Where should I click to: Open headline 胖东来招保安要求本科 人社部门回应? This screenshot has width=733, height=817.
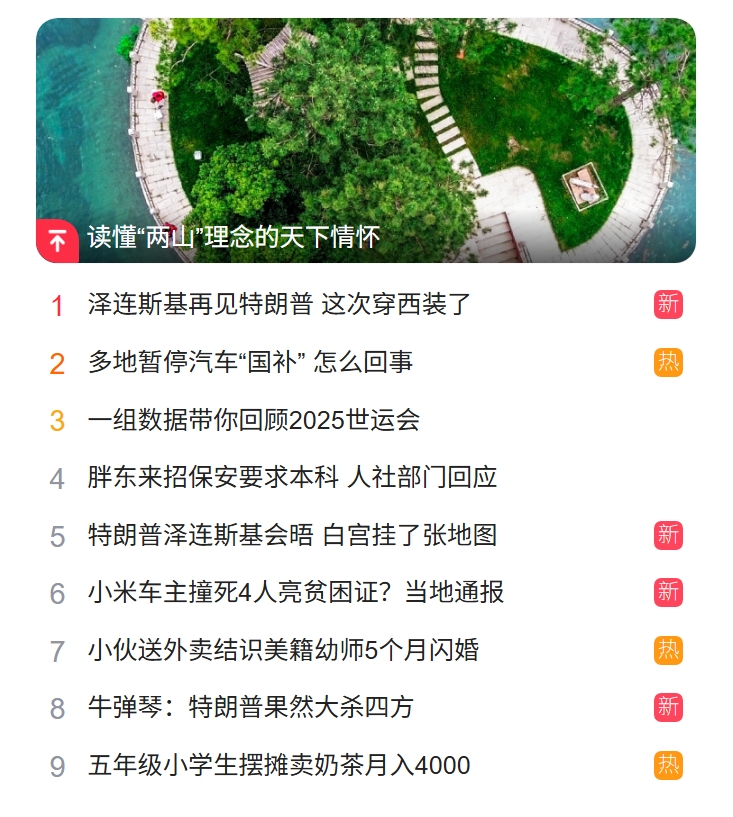(x=290, y=479)
